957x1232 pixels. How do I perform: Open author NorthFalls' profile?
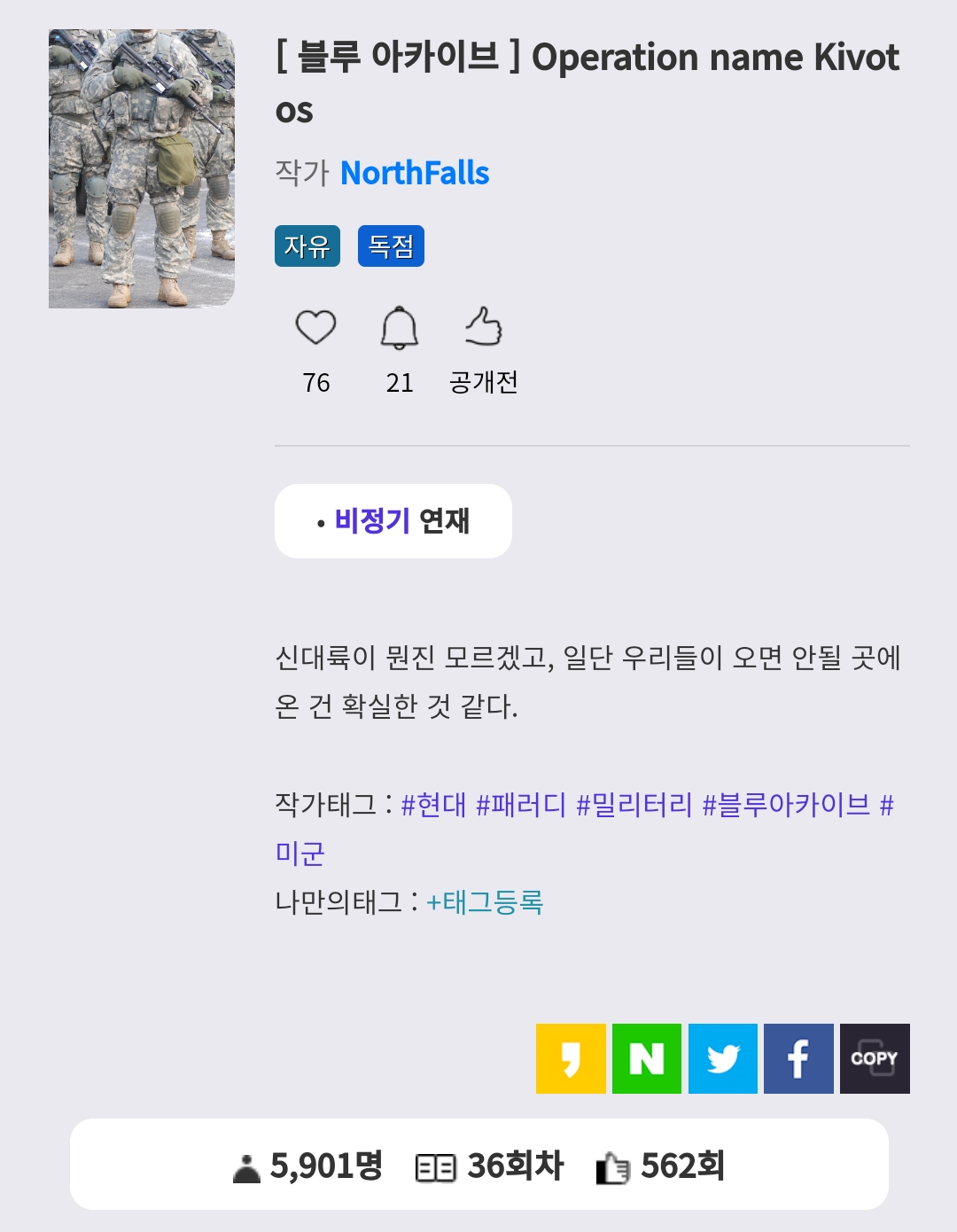(x=414, y=173)
